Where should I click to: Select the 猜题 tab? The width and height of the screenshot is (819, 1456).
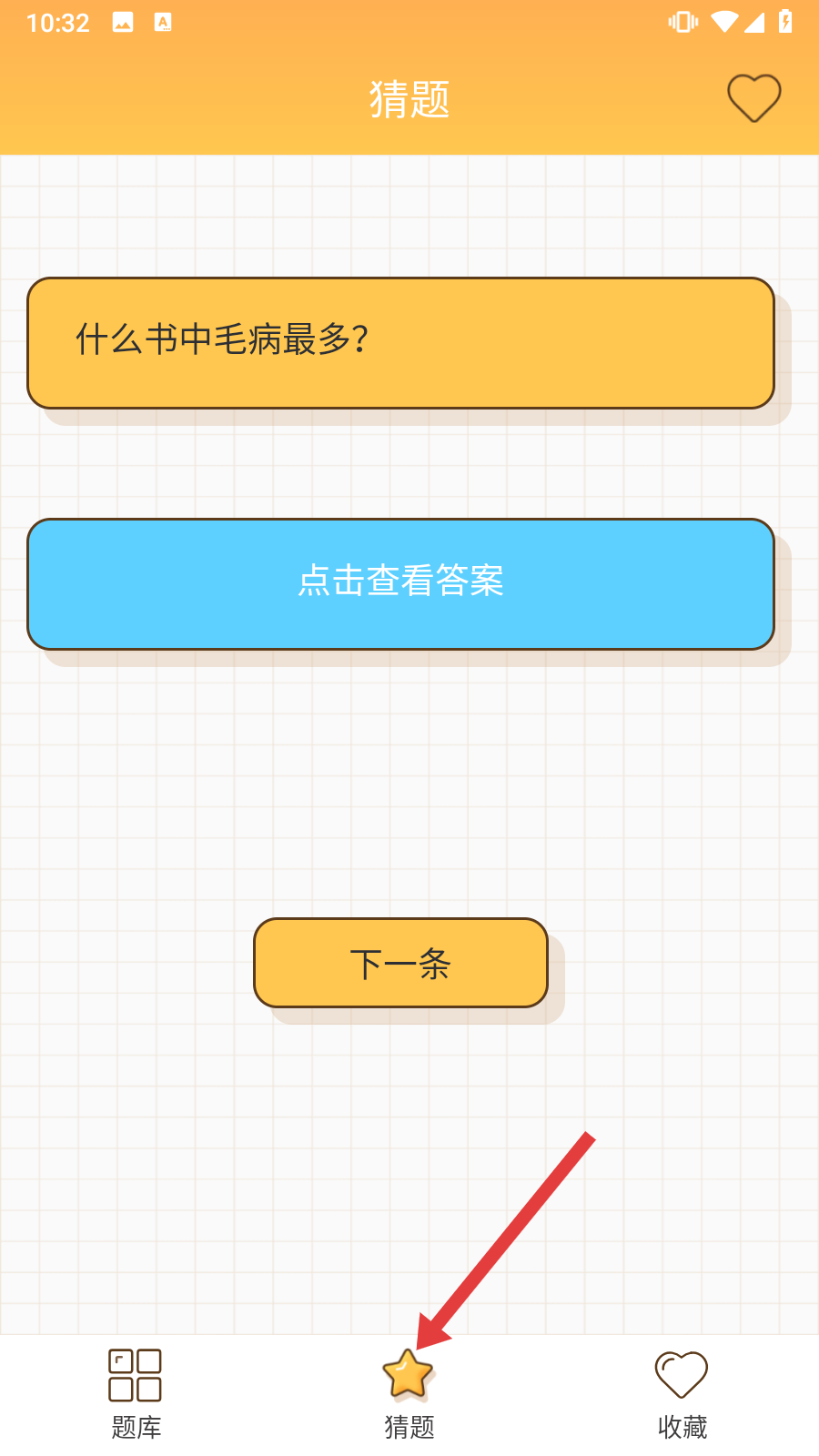(x=409, y=1393)
